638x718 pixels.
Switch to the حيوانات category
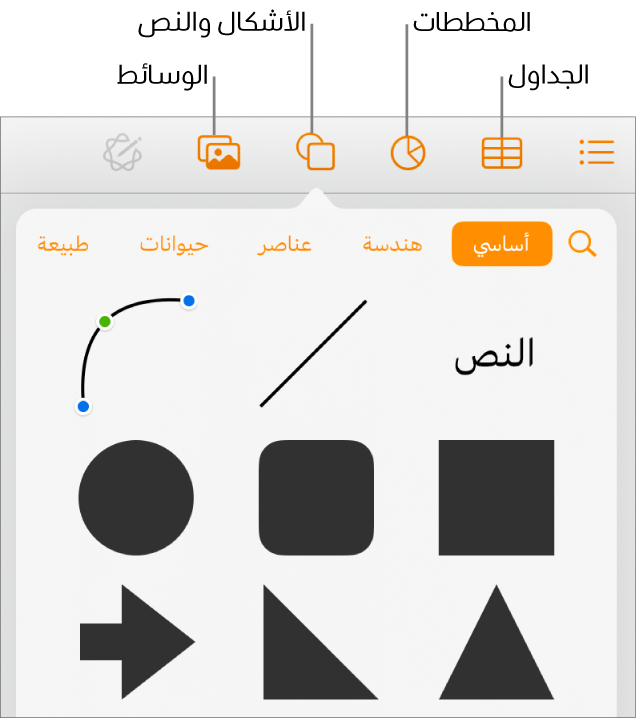[174, 244]
